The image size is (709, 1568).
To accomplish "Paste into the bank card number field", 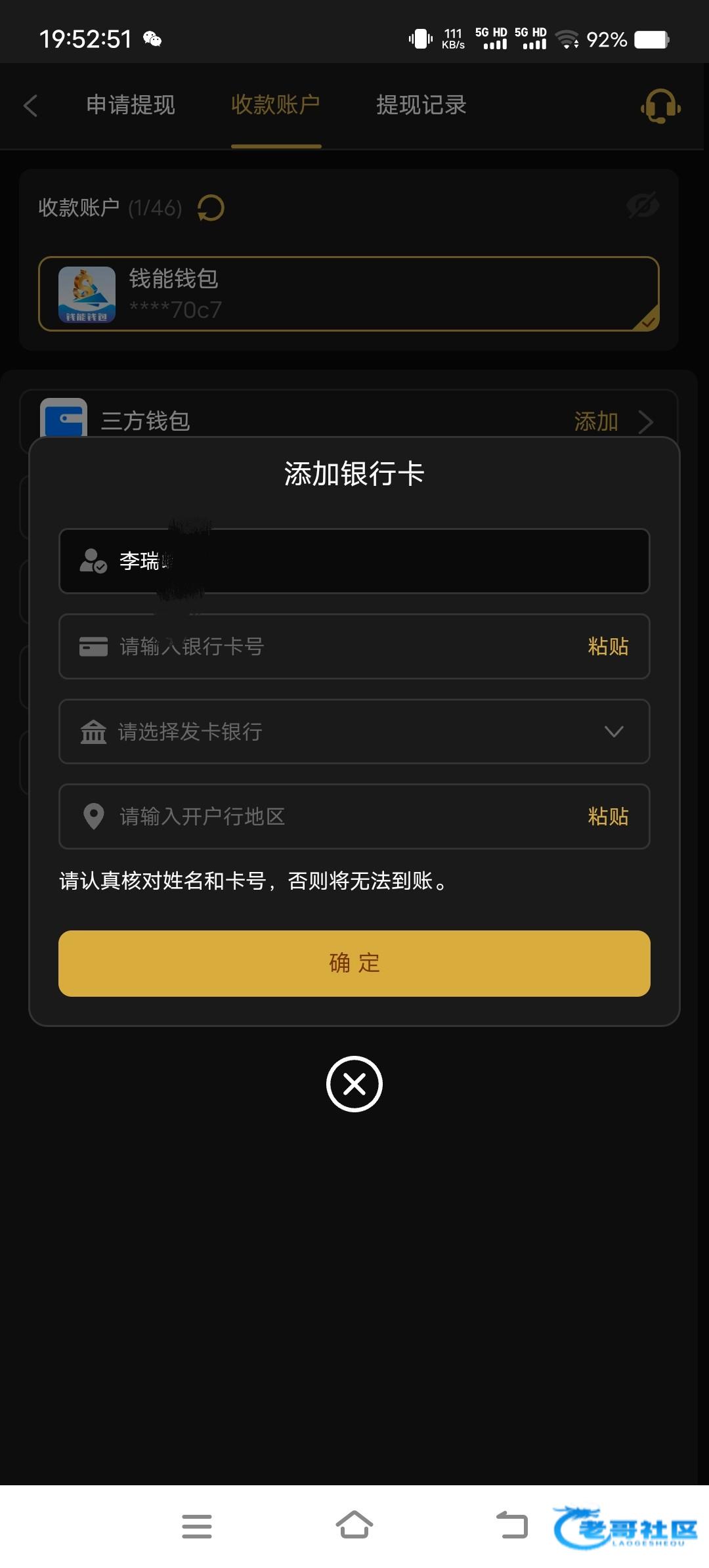I will point(608,646).
